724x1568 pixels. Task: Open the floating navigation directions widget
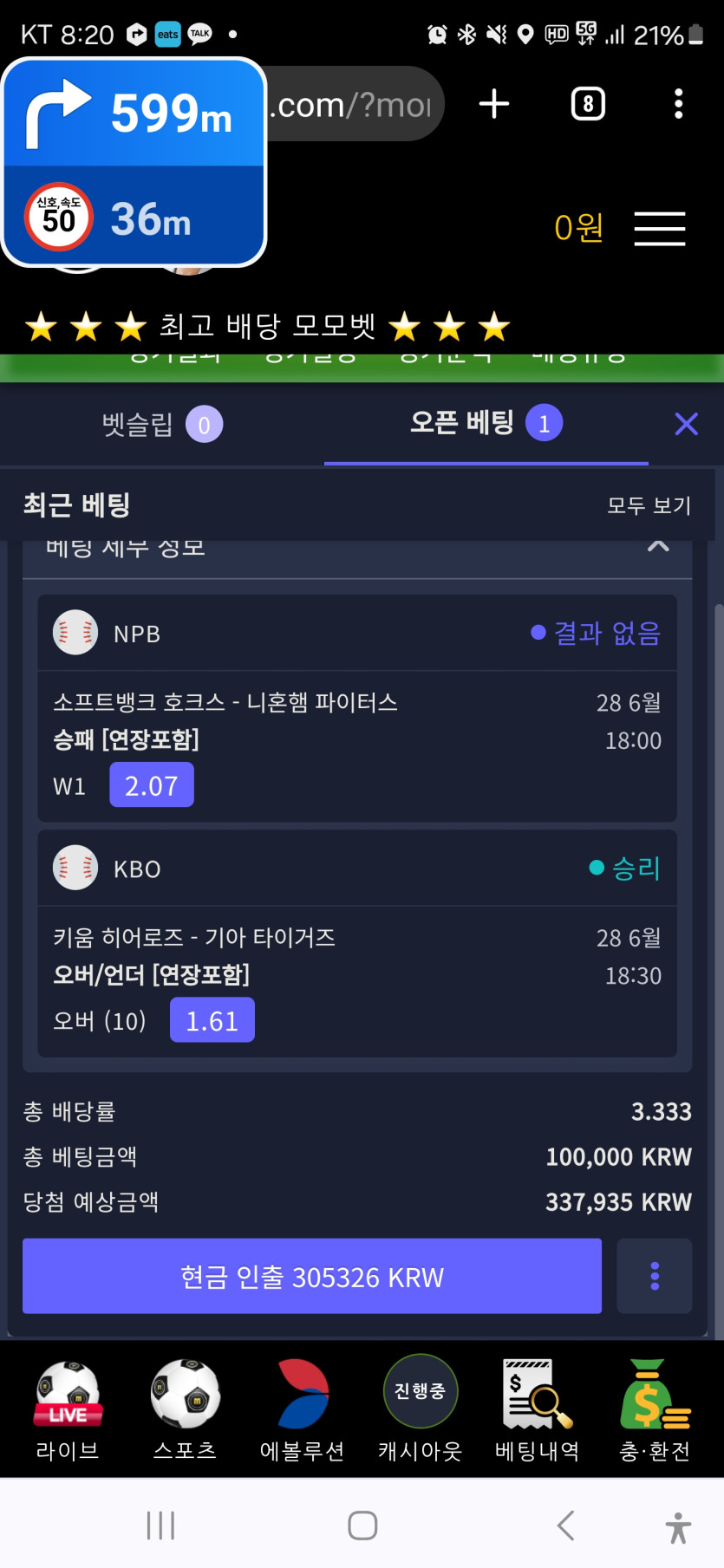point(134,162)
